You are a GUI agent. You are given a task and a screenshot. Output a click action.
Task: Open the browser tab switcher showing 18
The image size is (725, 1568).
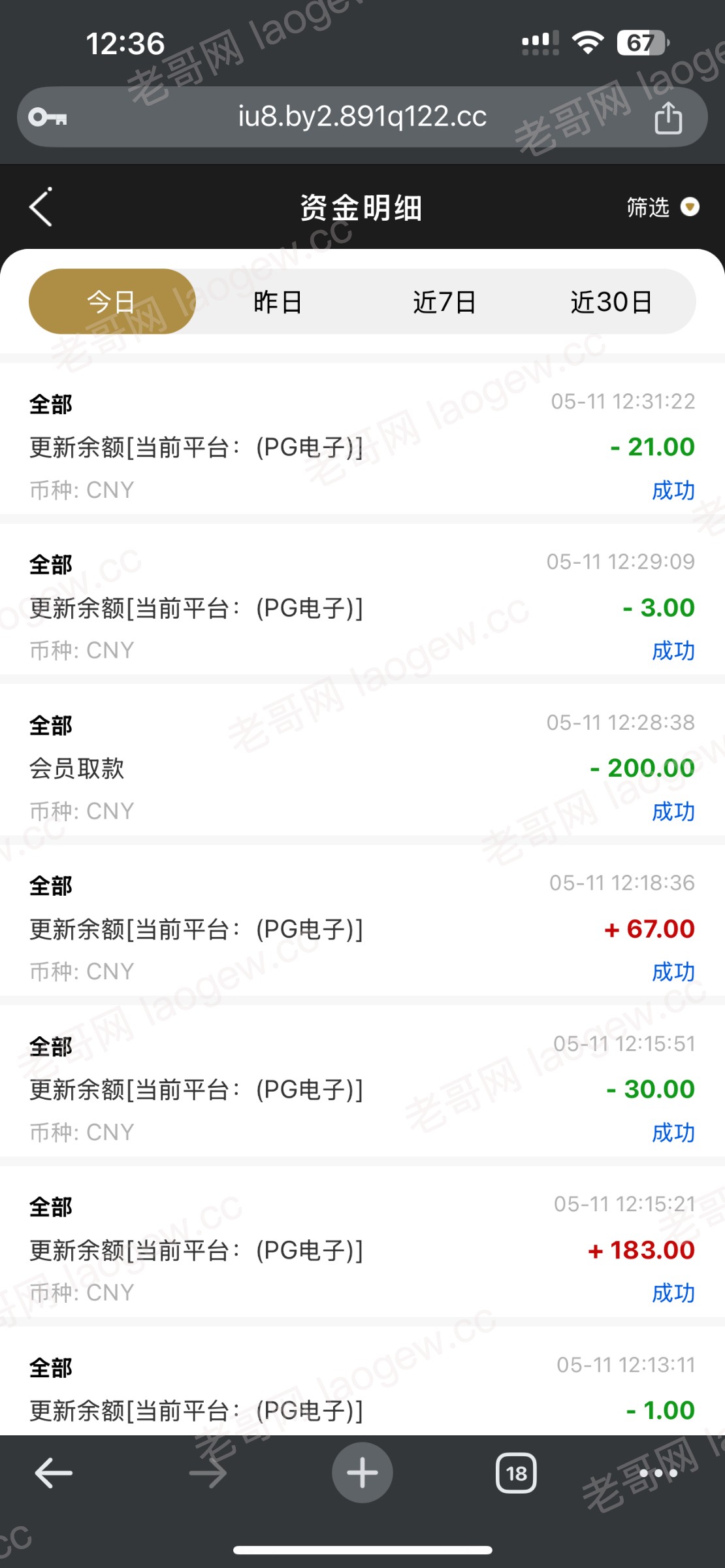click(516, 1473)
